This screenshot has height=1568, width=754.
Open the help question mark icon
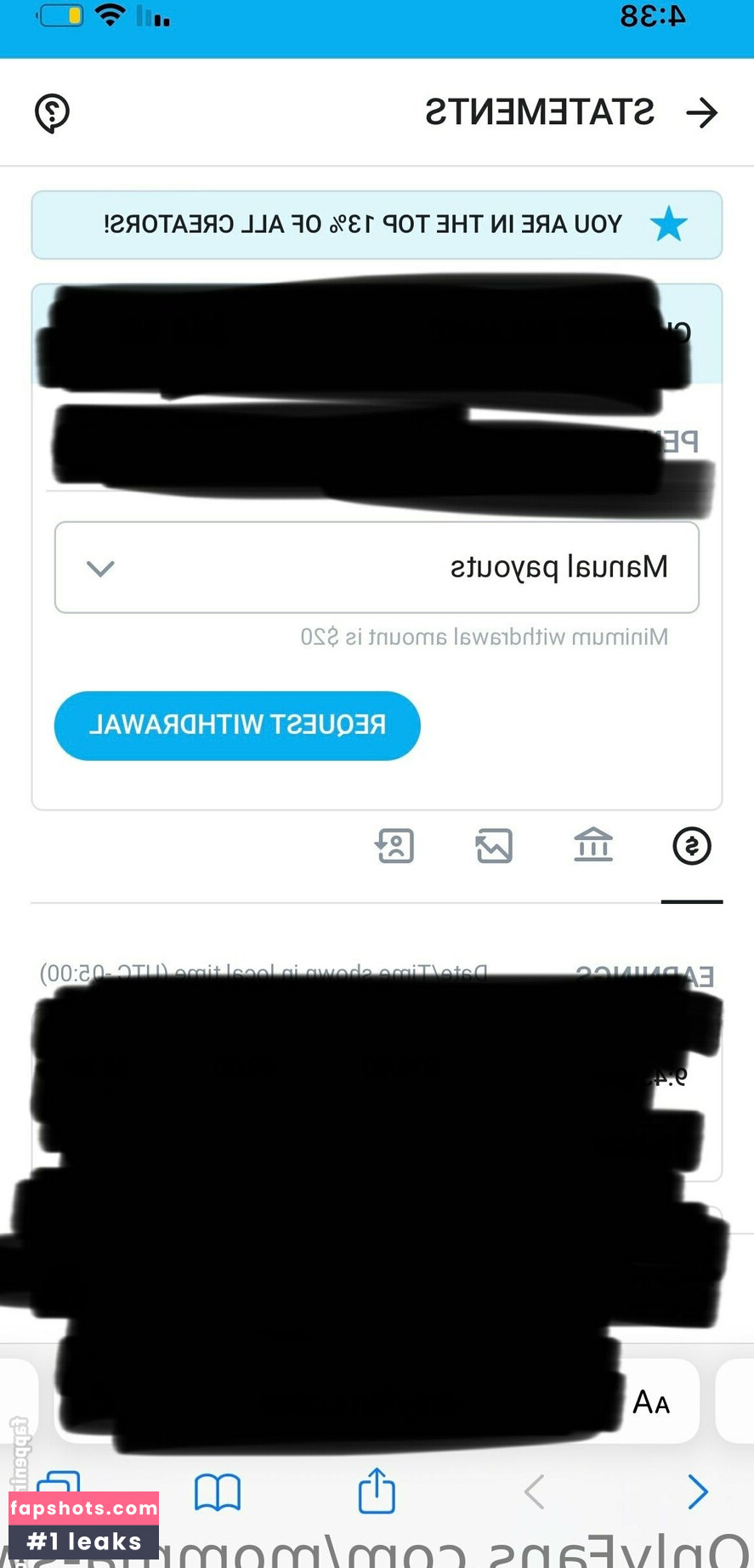click(x=51, y=111)
